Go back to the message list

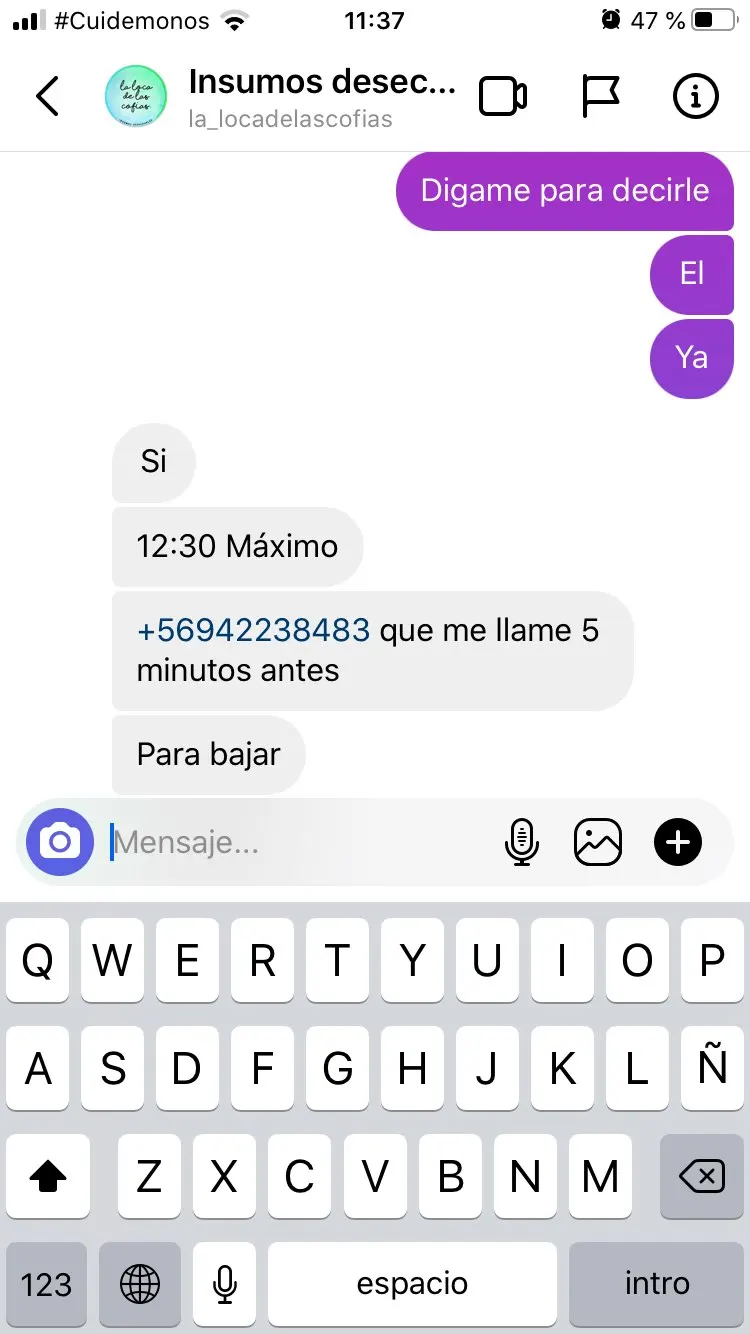(48, 96)
